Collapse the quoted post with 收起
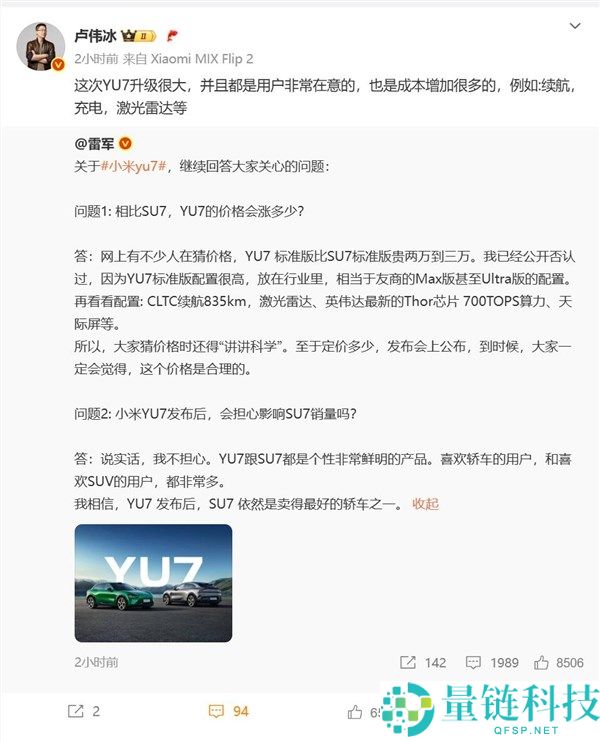The height and width of the screenshot is (741, 600). (425, 504)
